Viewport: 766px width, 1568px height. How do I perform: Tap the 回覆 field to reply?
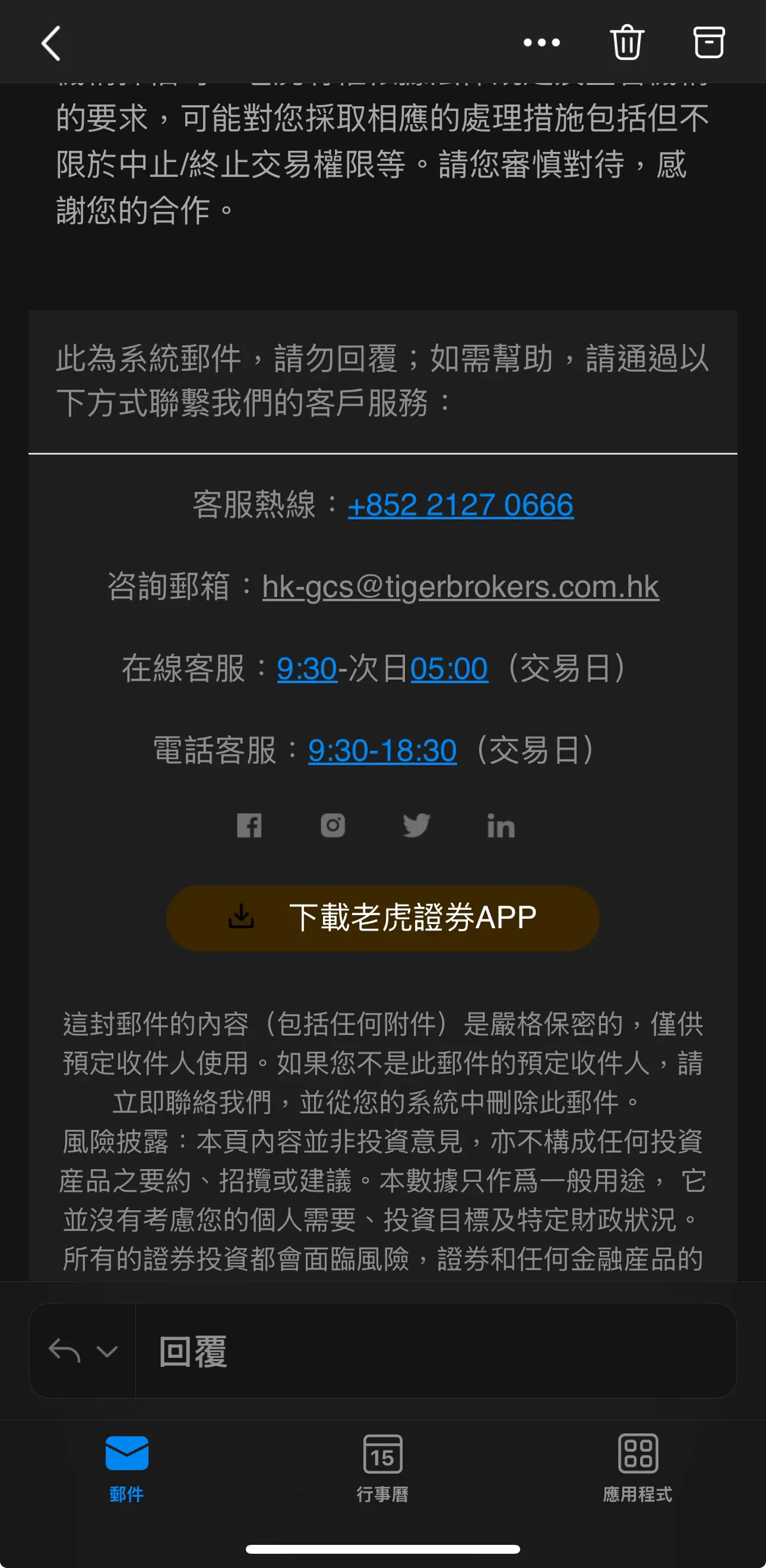click(435, 1351)
